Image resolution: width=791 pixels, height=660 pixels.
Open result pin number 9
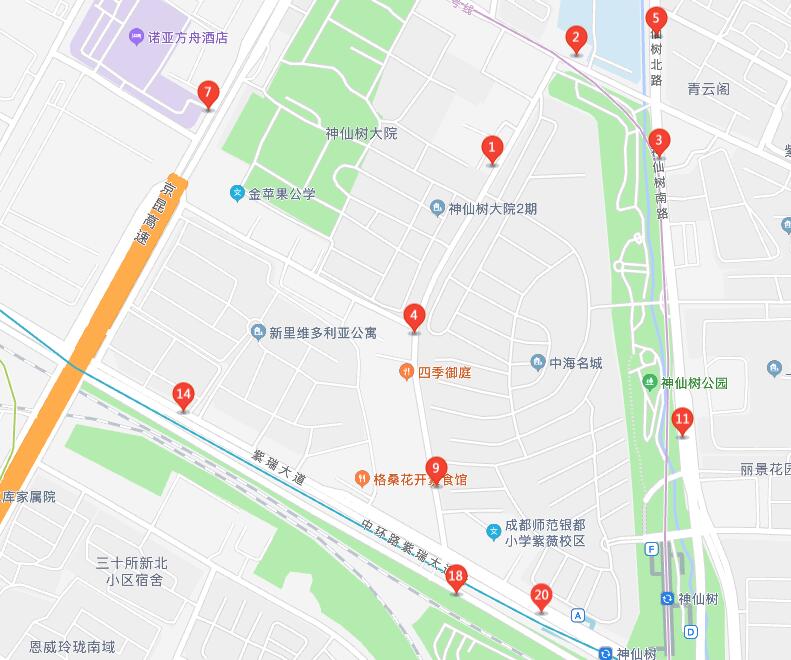[435, 467]
